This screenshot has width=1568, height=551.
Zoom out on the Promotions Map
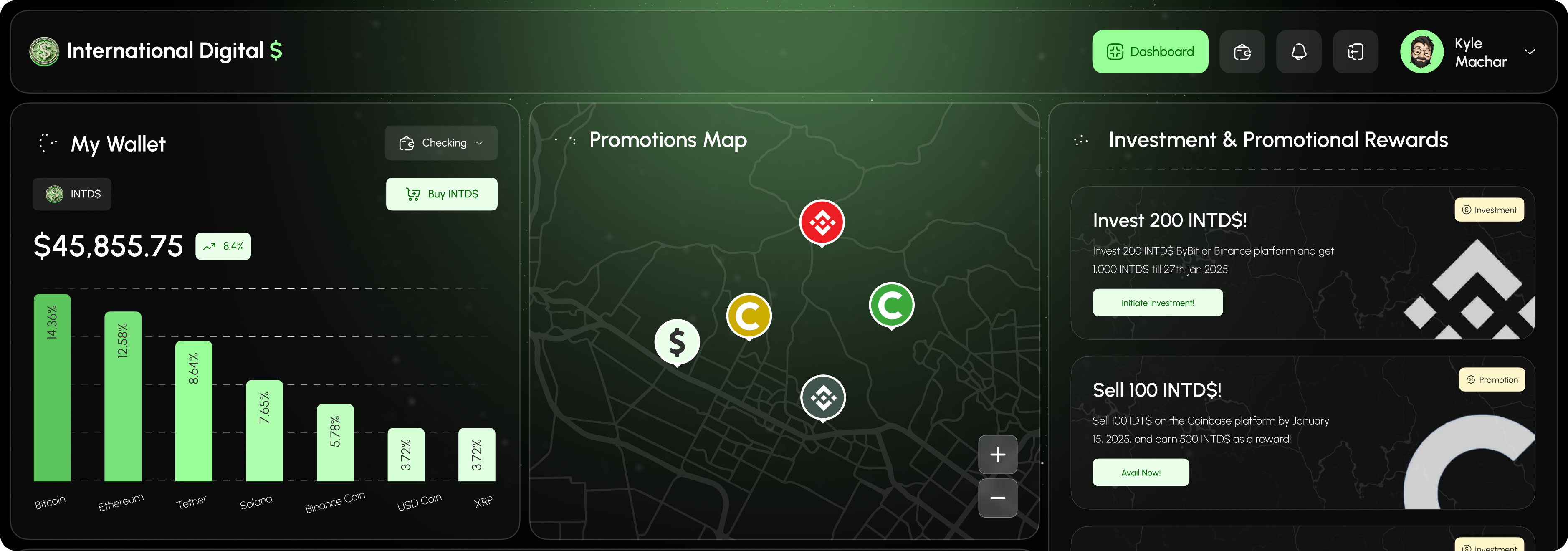(x=997, y=498)
